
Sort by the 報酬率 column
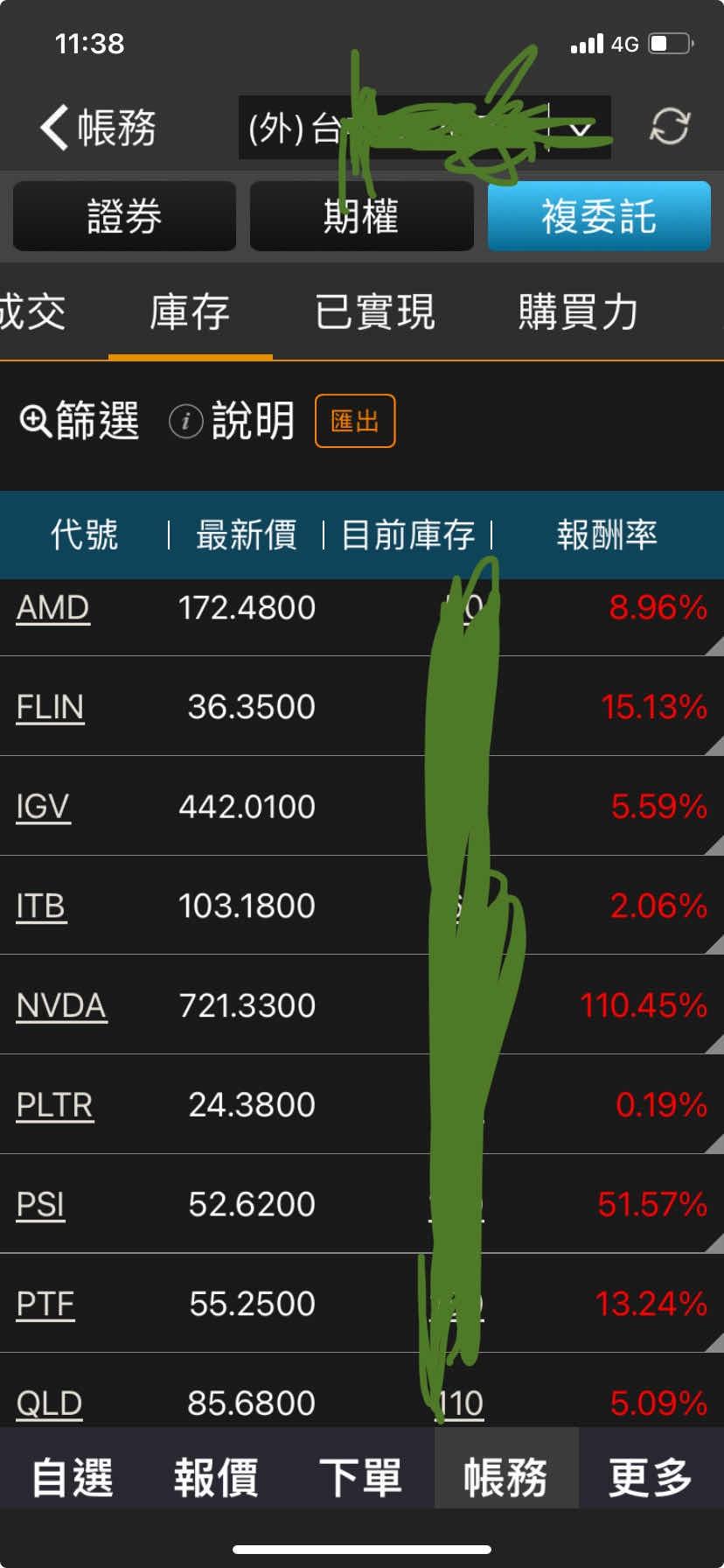[x=607, y=535]
